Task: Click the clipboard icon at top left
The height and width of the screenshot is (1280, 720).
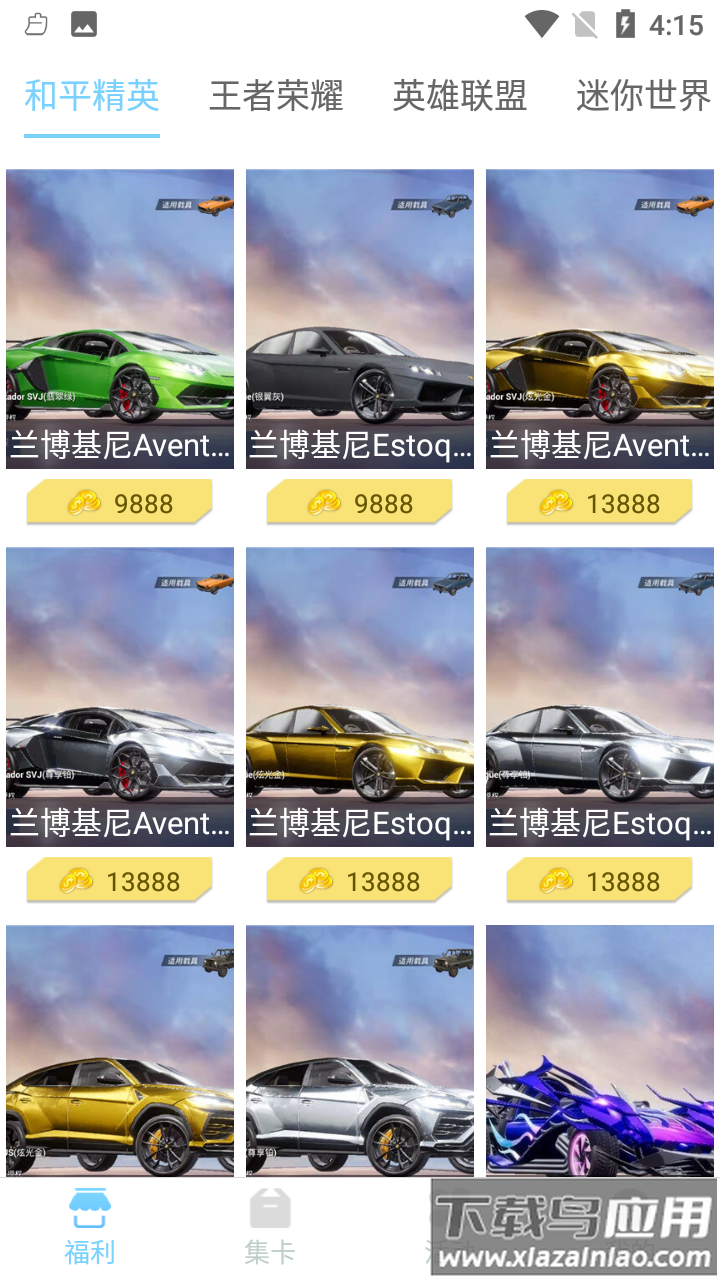Action: (36, 22)
